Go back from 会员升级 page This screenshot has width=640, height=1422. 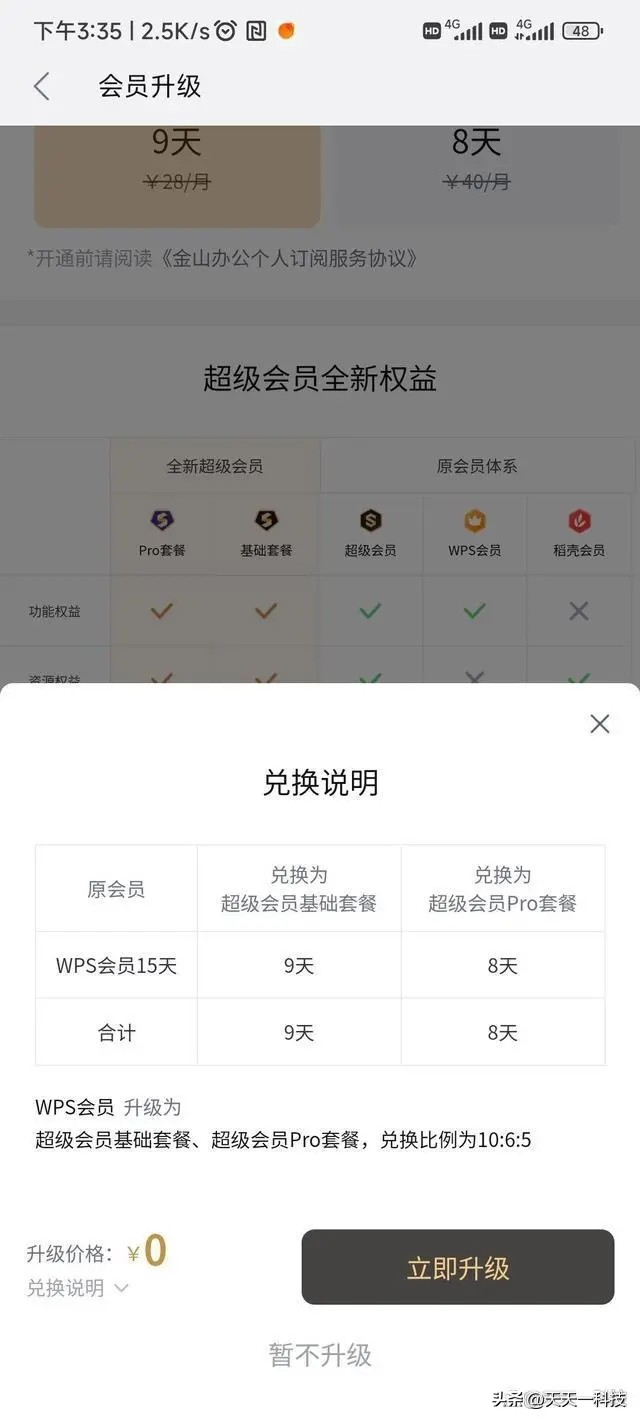(x=41, y=86)
